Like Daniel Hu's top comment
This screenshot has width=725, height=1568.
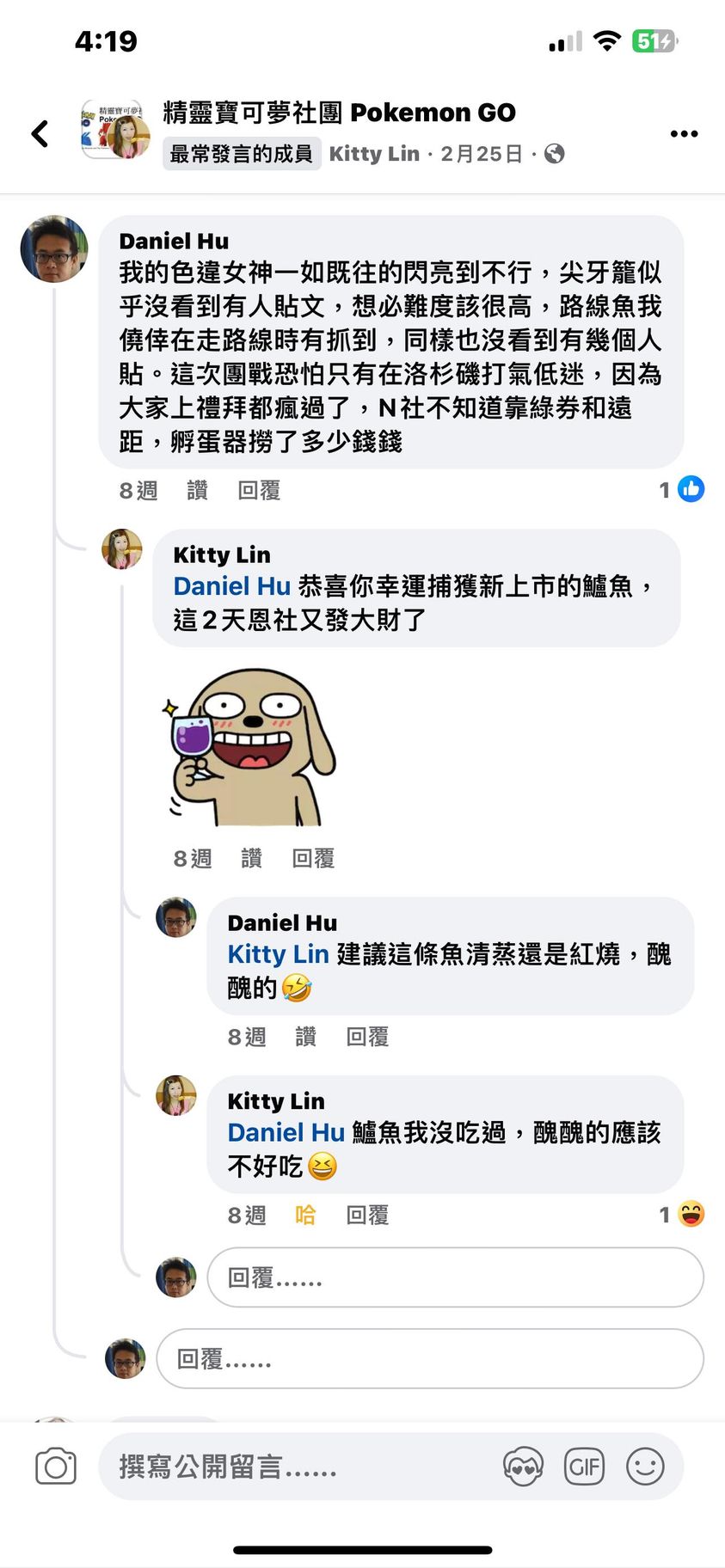pyautogui.click(x=197, y=490)
